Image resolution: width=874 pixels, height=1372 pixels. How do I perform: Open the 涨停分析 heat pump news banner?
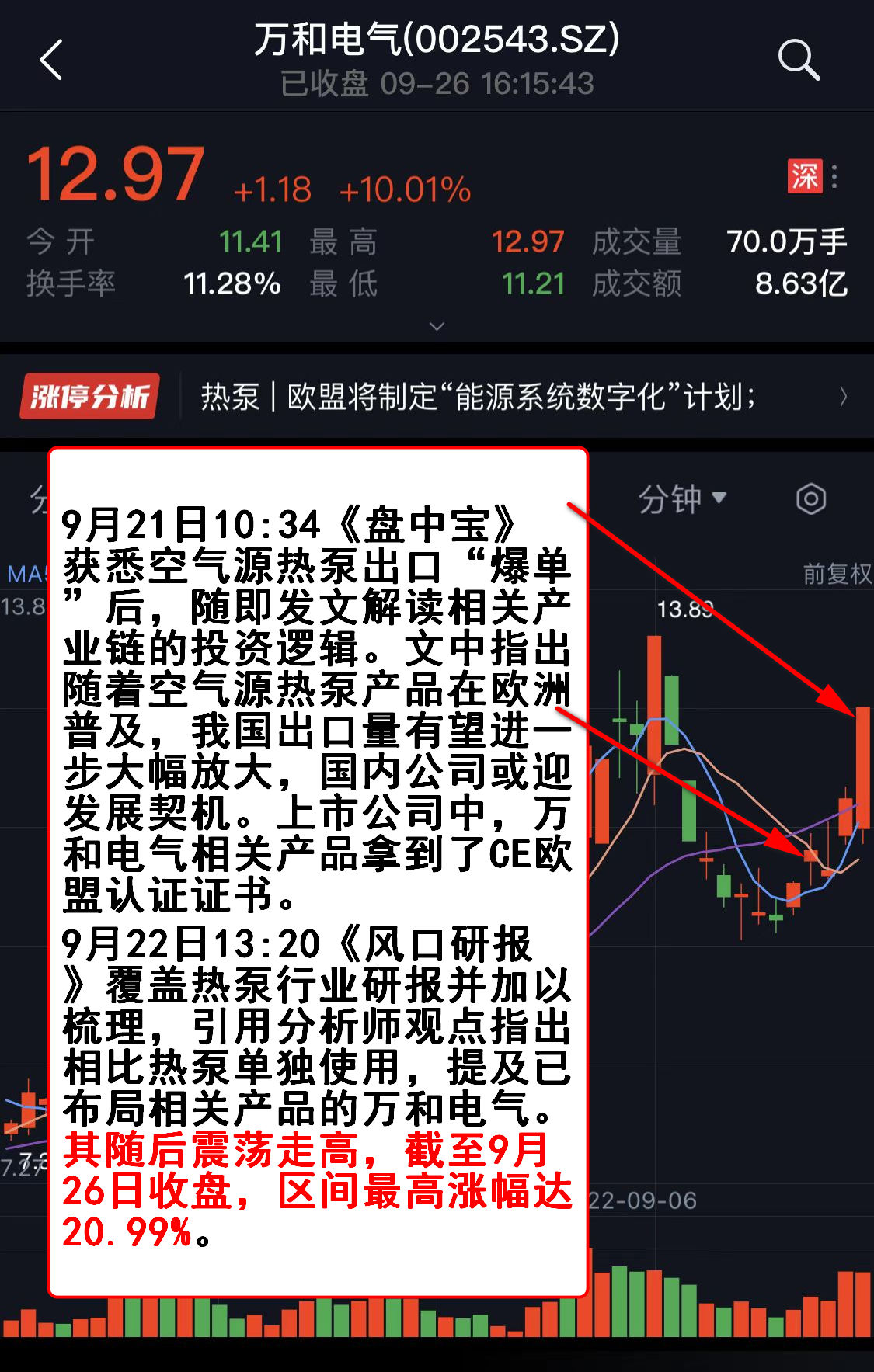[466, 397]
